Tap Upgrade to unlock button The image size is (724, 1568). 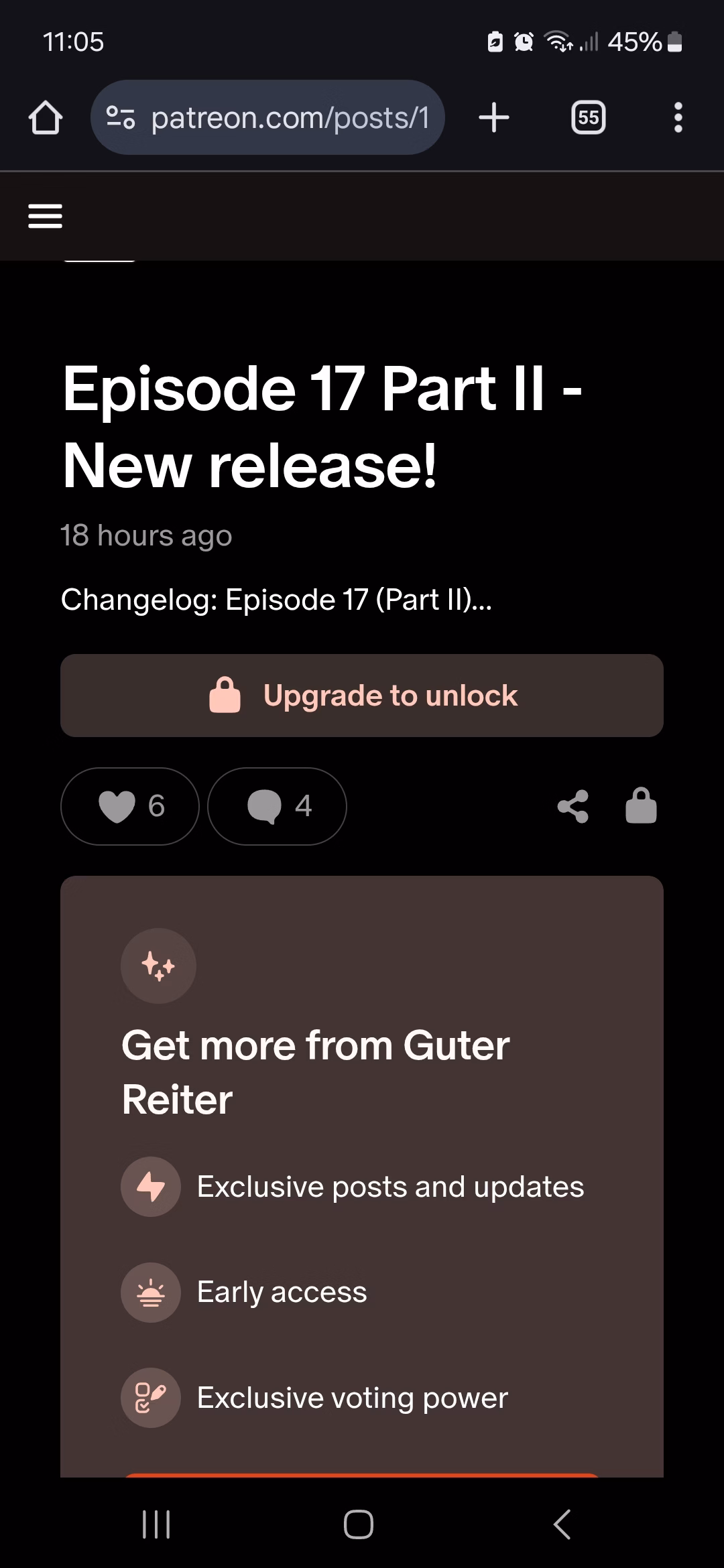pyautogui.click(x=362, y=696)
